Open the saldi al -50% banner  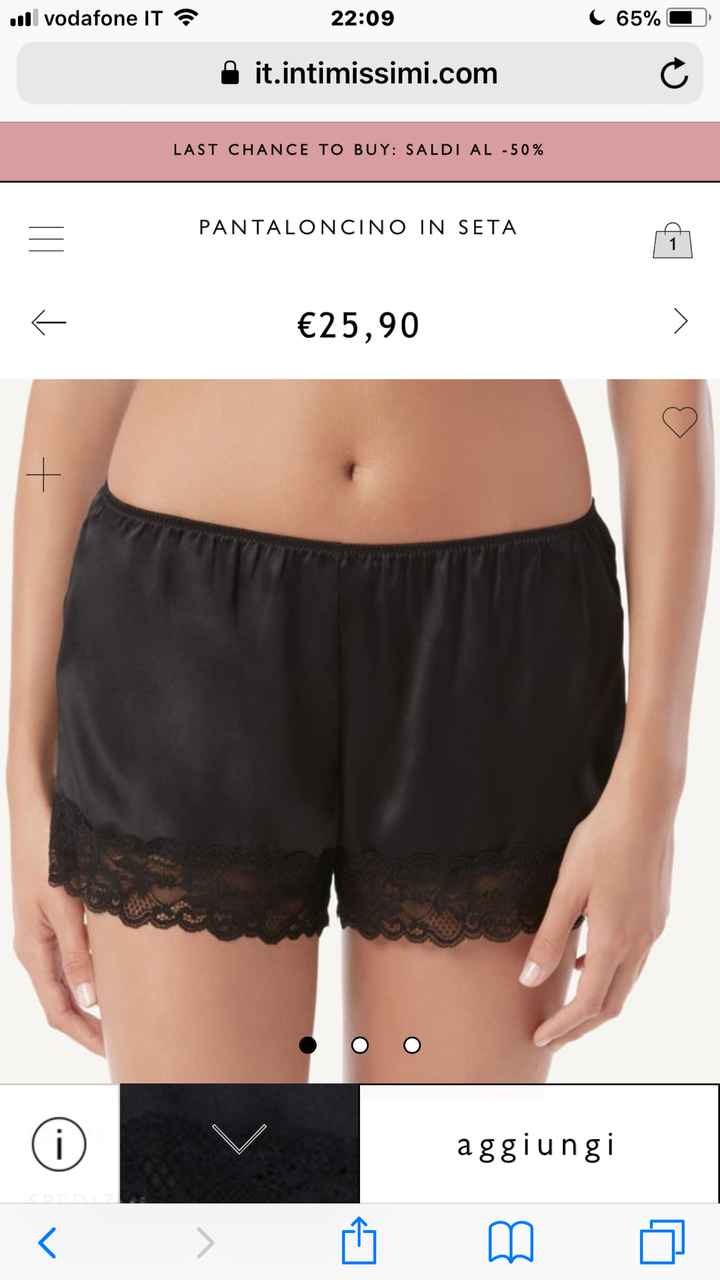point(360,150)
